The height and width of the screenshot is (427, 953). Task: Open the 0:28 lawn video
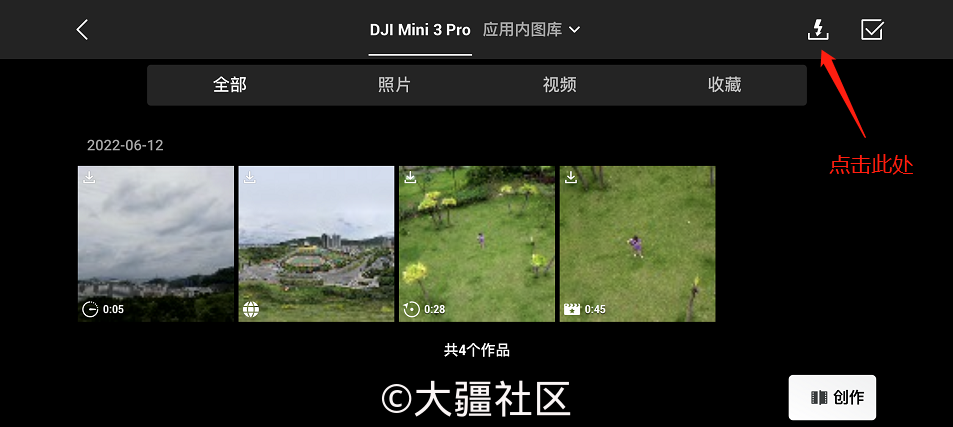tap(477, 243)
